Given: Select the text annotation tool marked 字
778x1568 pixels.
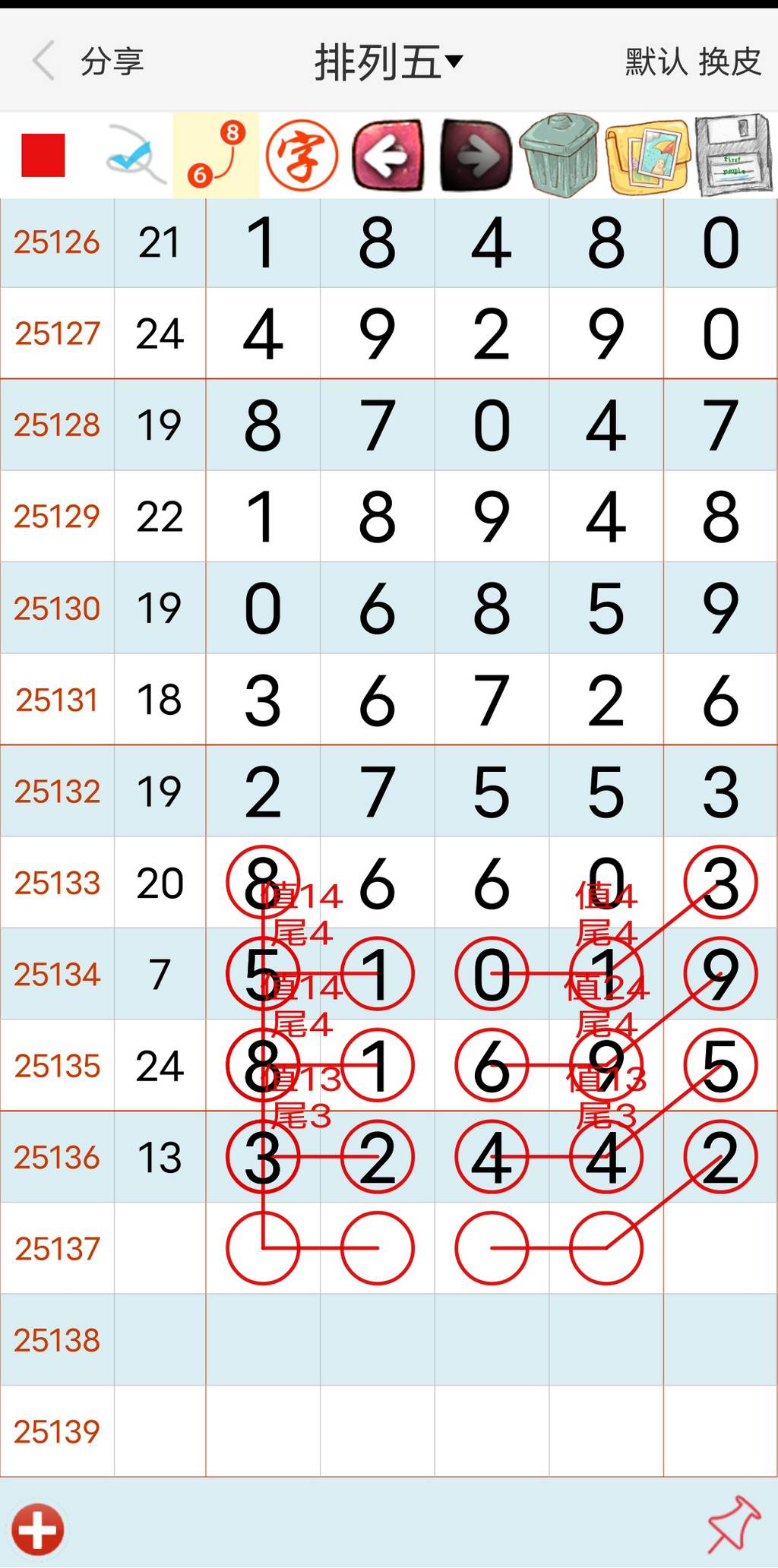Looking at the screenshot, I should [x=302, y=156].
